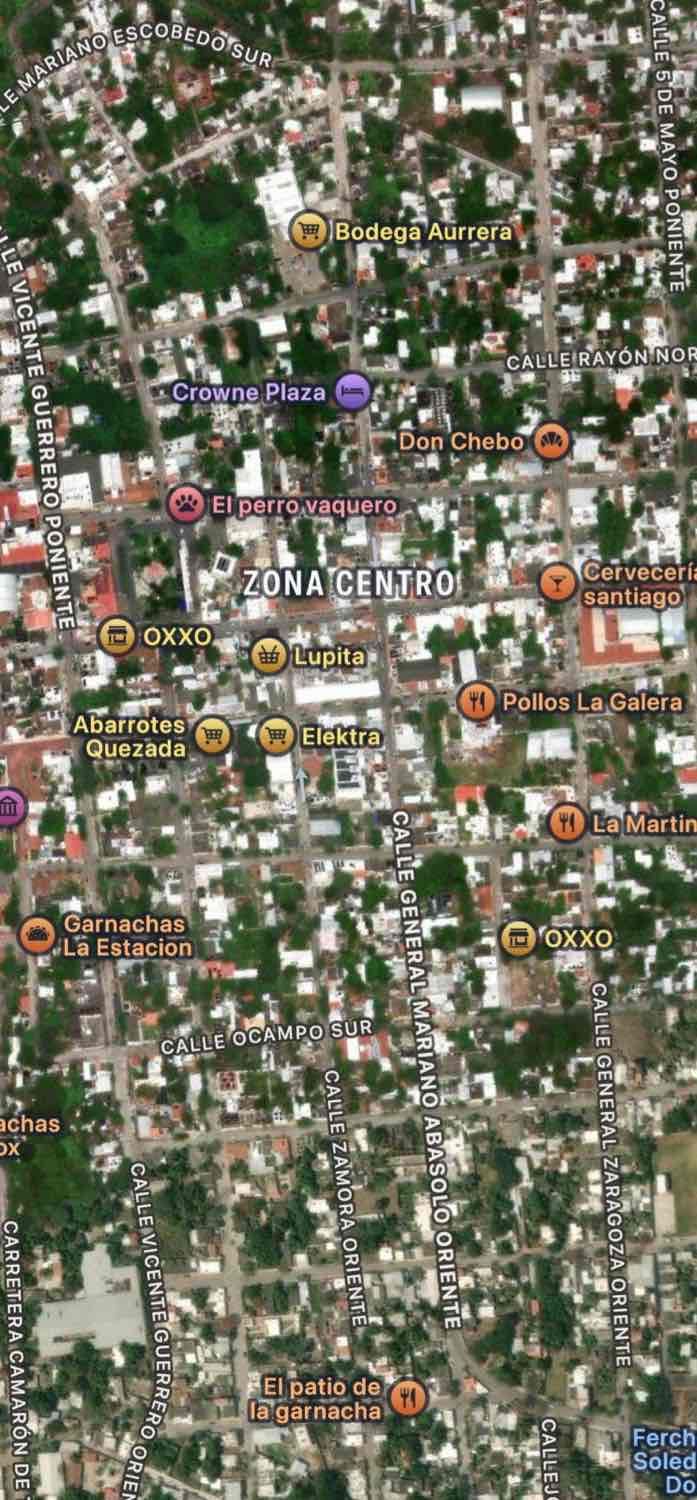Tap the purple museum marker at the edge
The image size is (697, 1500).
coord(8,806)
